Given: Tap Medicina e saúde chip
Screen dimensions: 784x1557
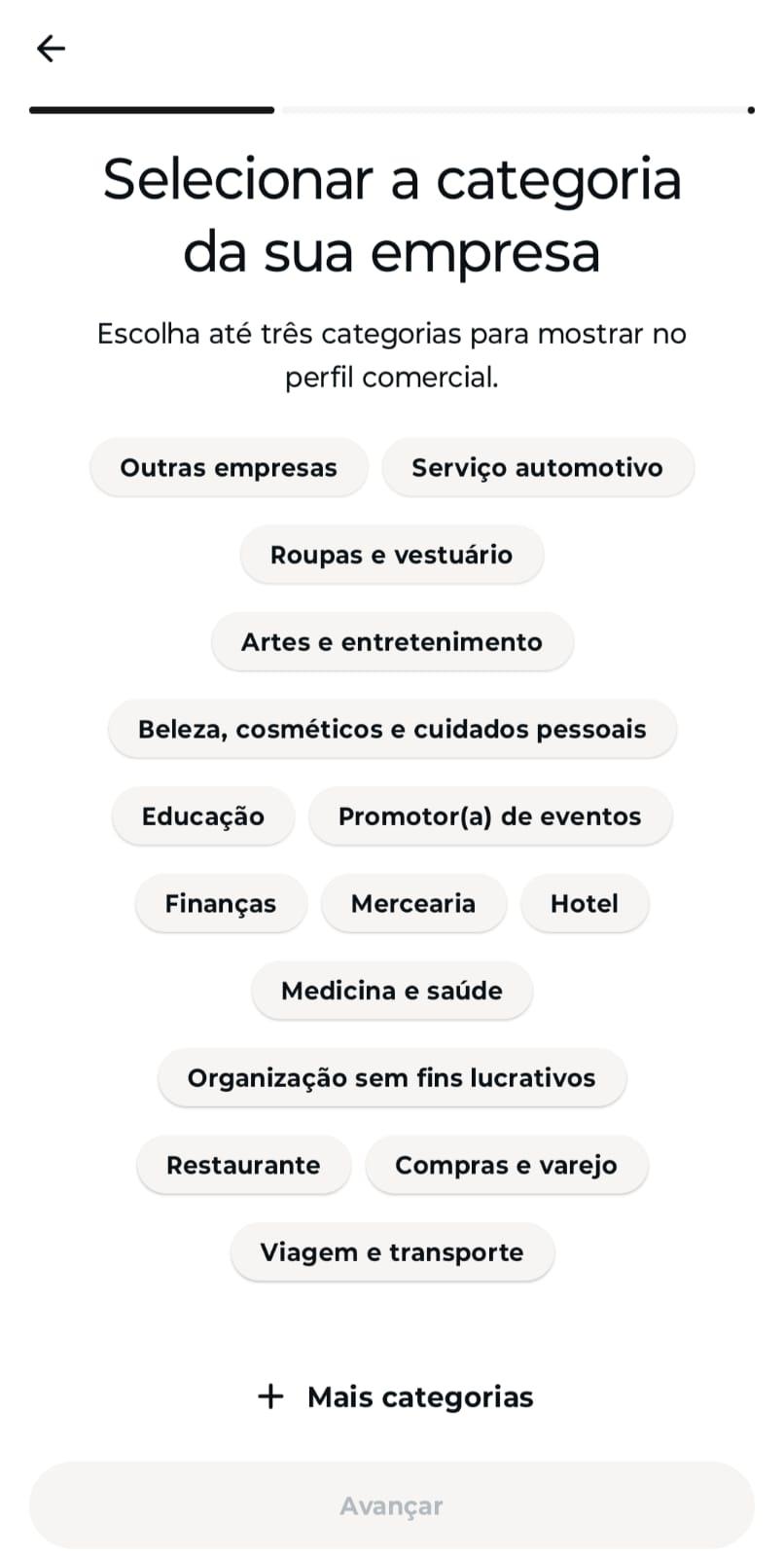Looking at the screenshot, I should (391, 991).
